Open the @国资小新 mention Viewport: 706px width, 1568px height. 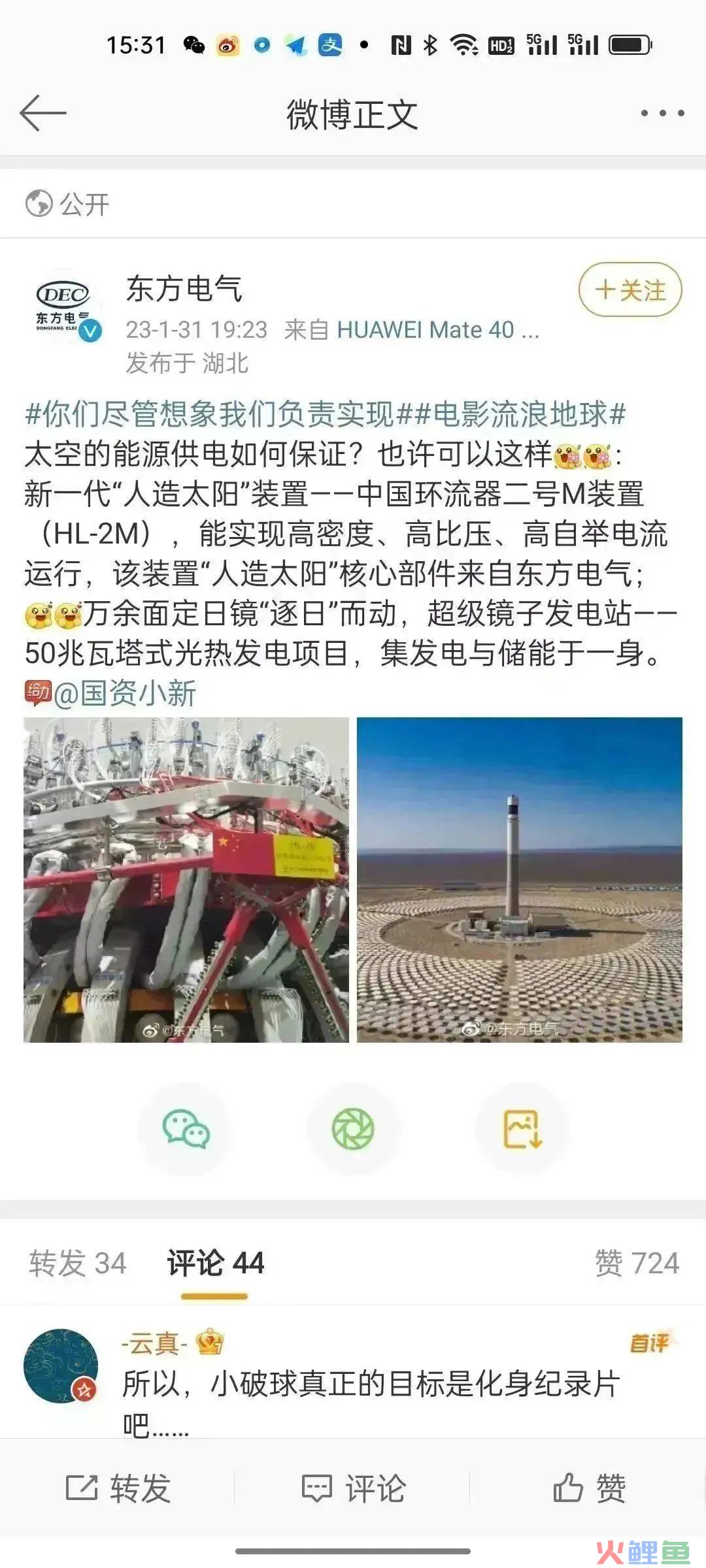coord(124,693)
